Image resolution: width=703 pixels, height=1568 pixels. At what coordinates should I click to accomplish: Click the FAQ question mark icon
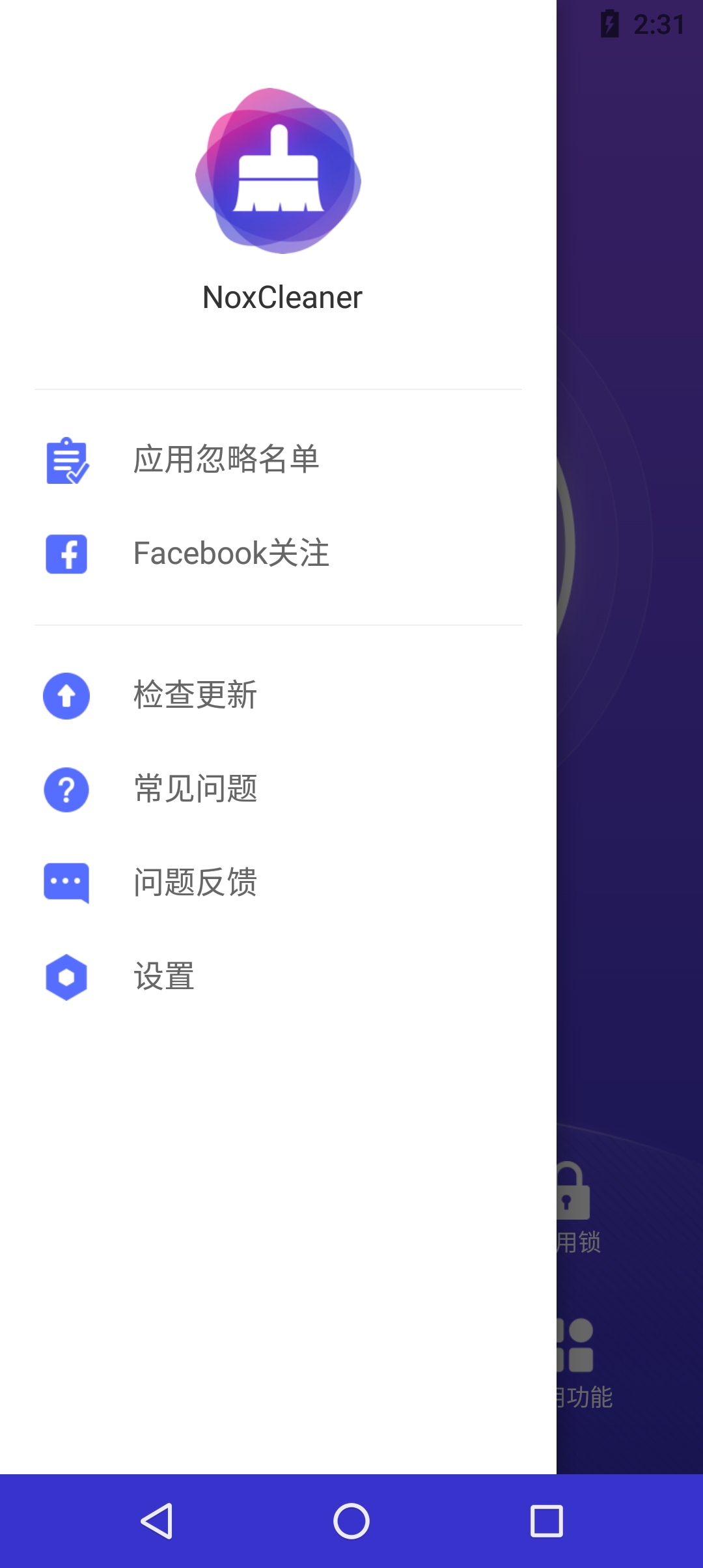pyautogui.click(x=65, y=790)
